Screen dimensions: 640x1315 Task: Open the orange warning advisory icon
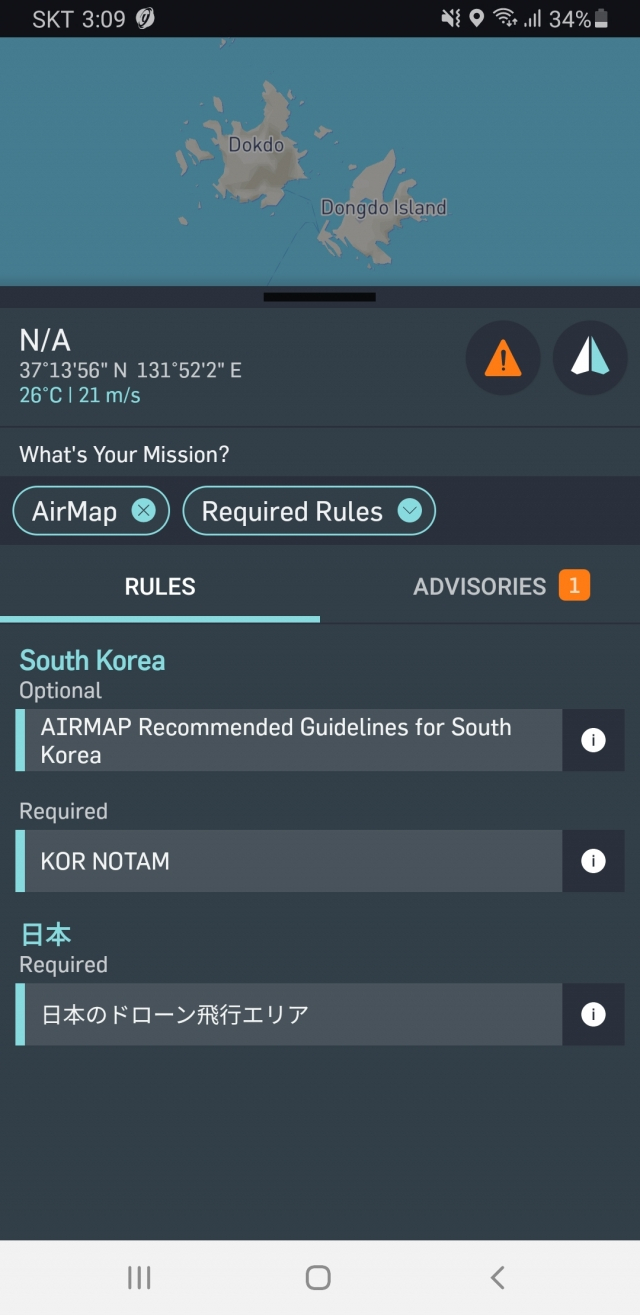click(503, 357)
